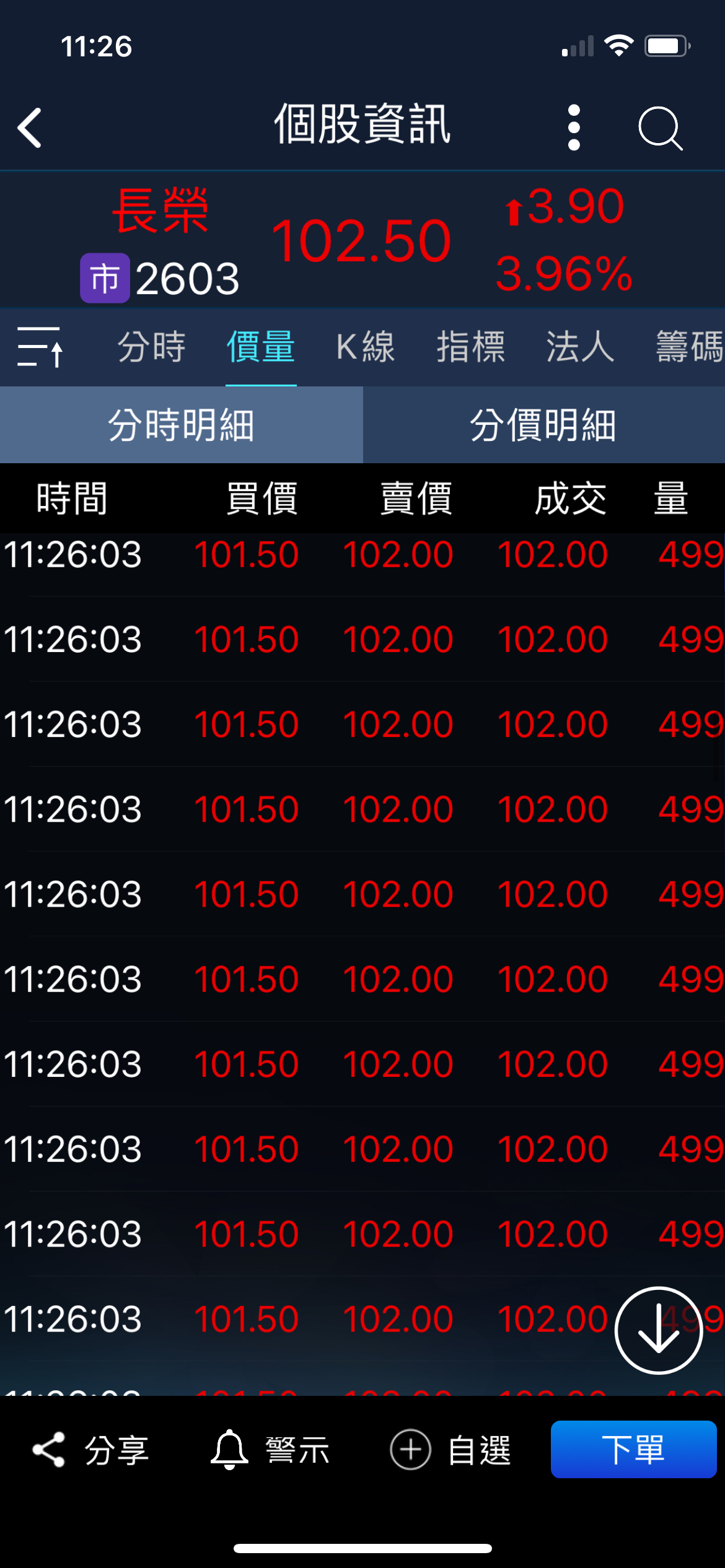This screenshot has width=725, height=1568.
Task: Go back from 個股資訊 page
Action: pos(30,128)
